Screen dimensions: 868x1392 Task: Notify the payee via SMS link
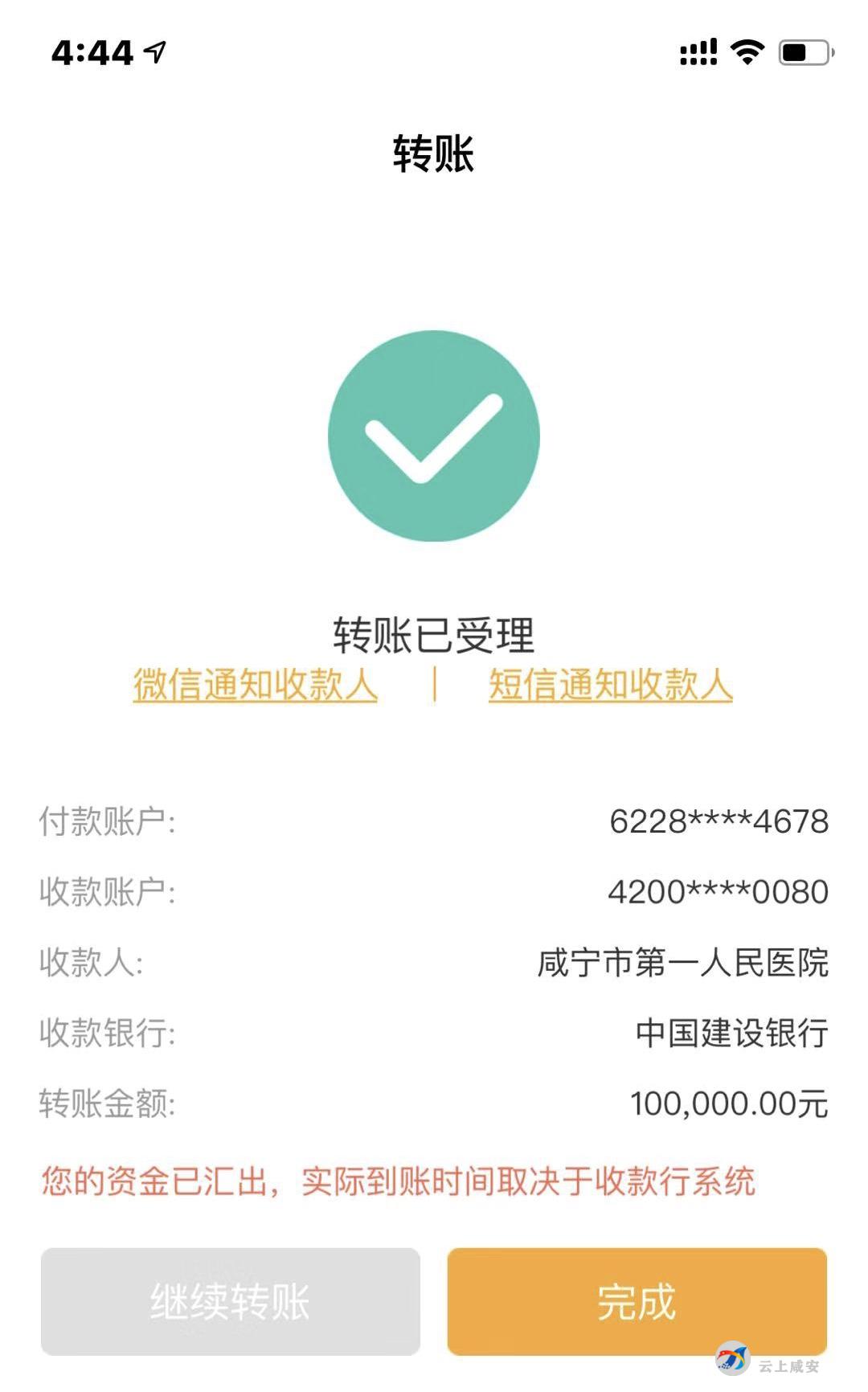(x=611, y=686)
